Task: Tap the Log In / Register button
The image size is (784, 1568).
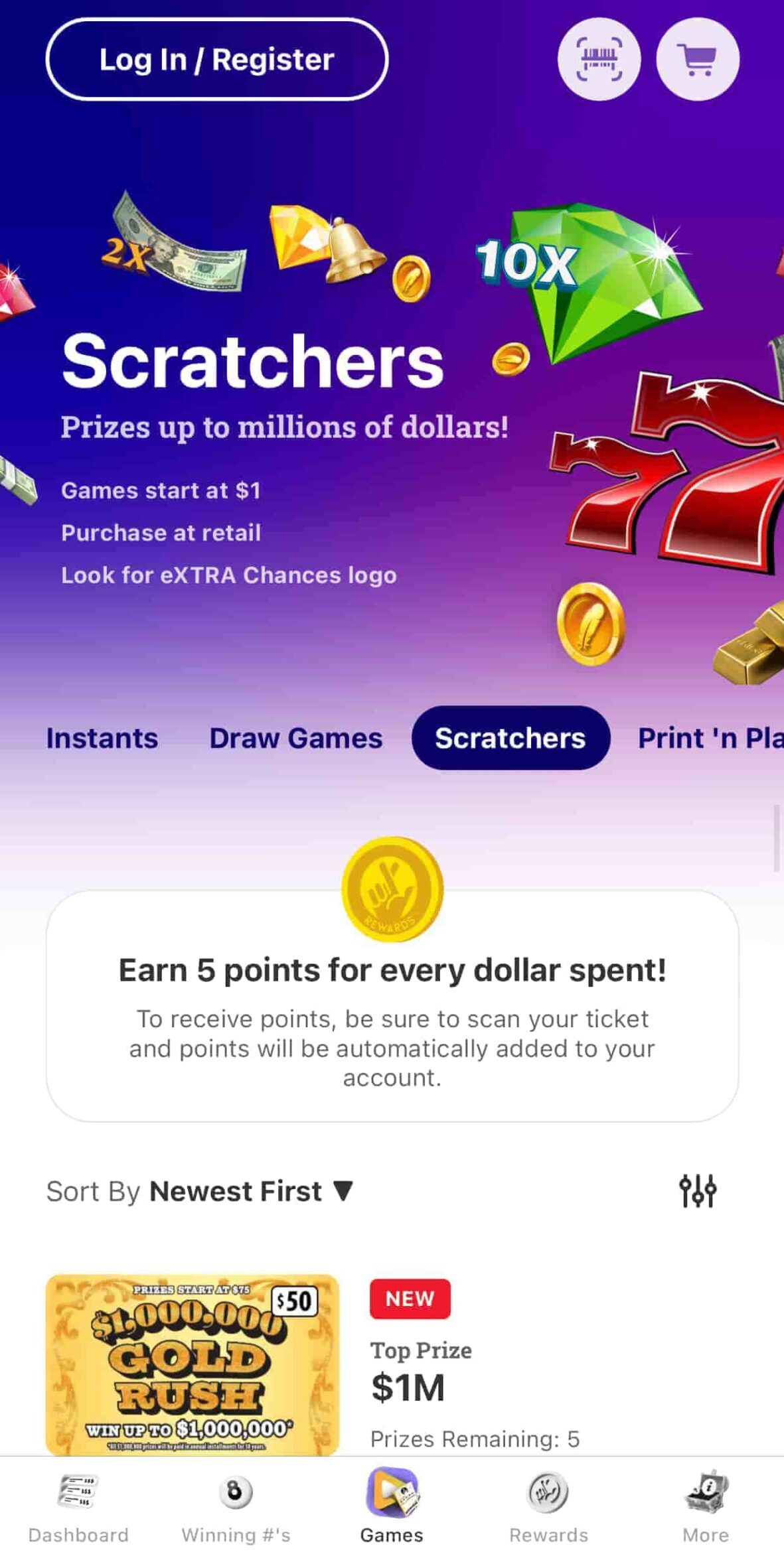Action: tap(216, 60)
